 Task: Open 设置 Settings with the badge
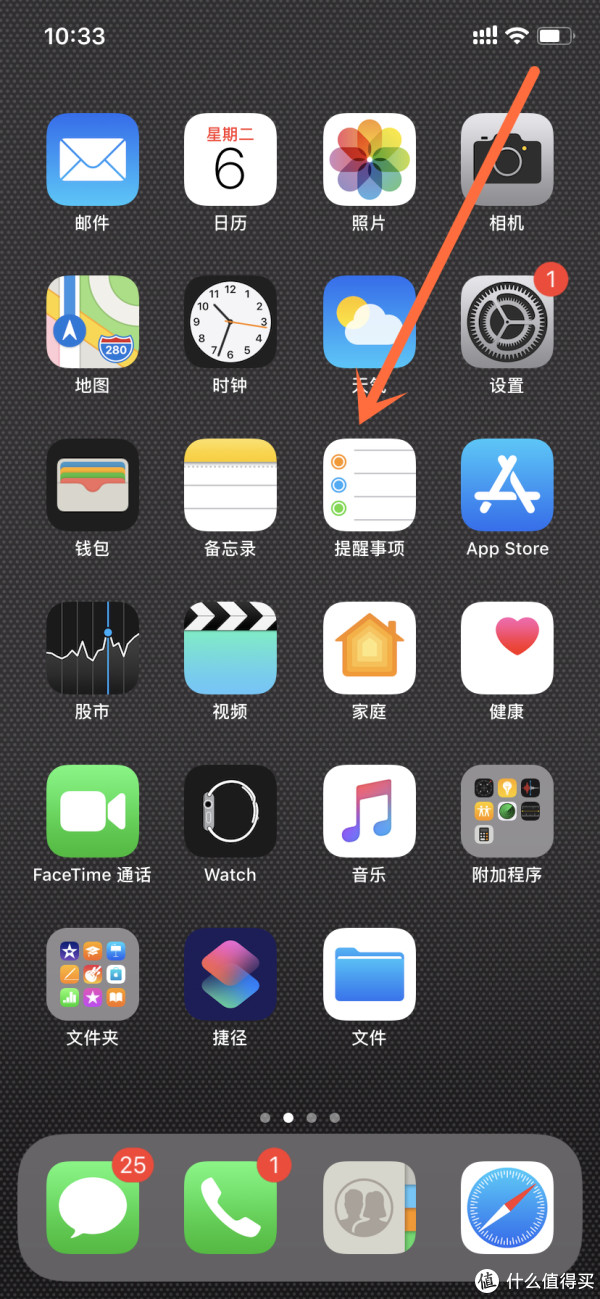coord(507,322)
